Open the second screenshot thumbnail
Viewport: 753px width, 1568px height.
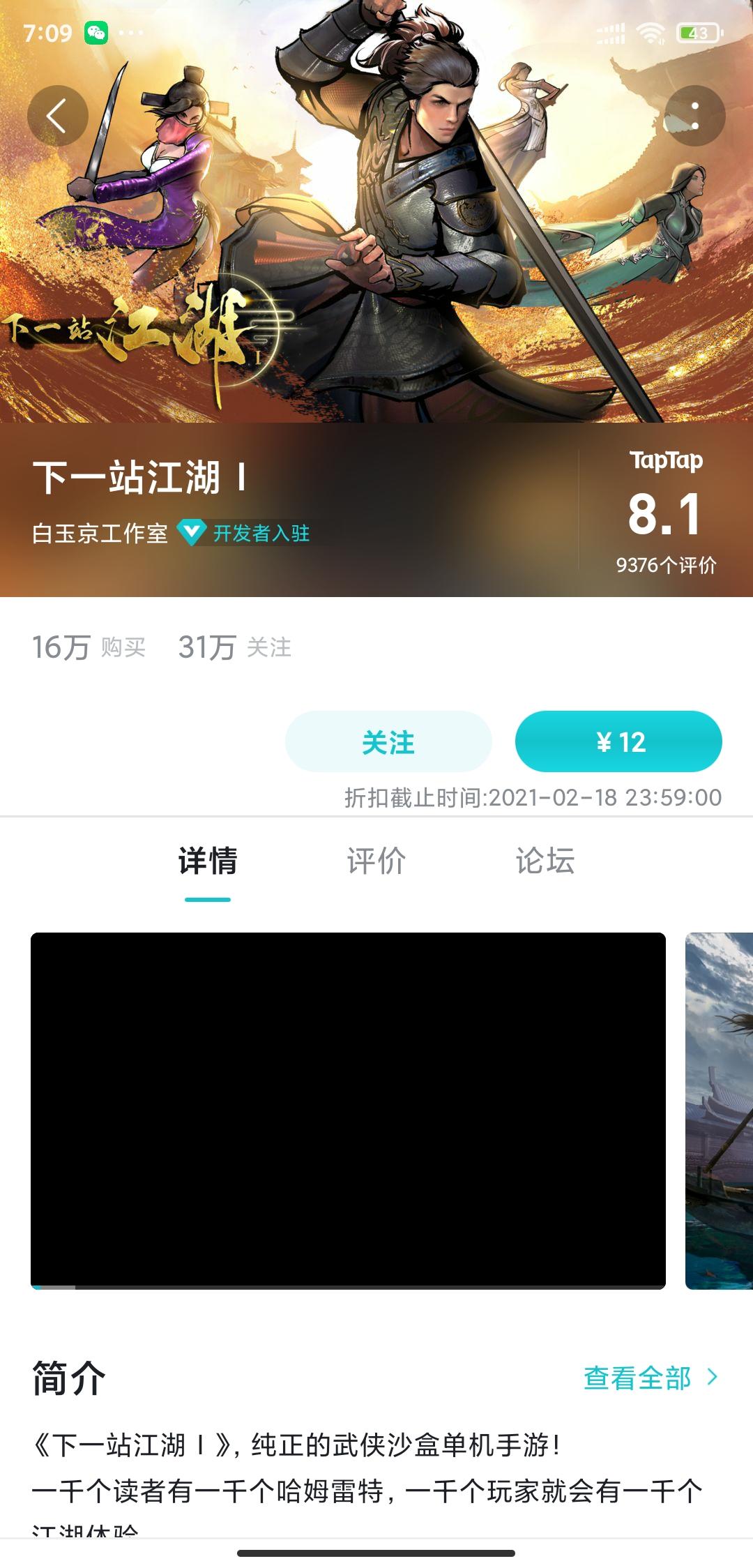719,1110
